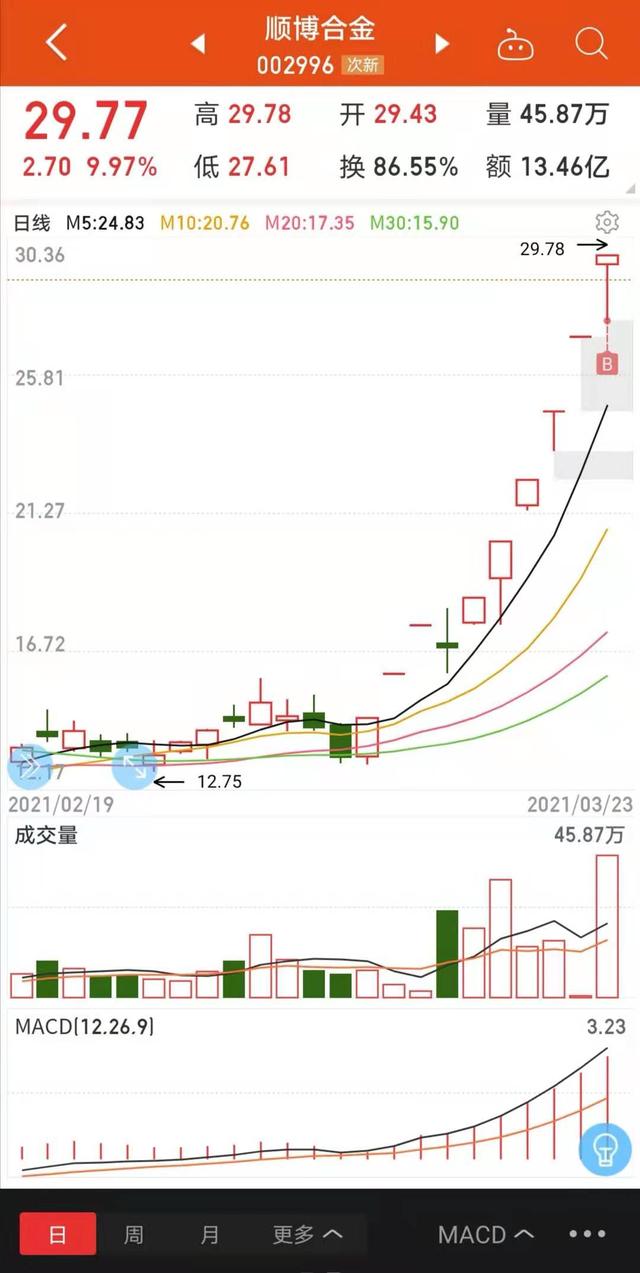This screenshot has height=1273, width=640.
Task: Change the MACD indicator selector
Action: [x=485, y=1234]
